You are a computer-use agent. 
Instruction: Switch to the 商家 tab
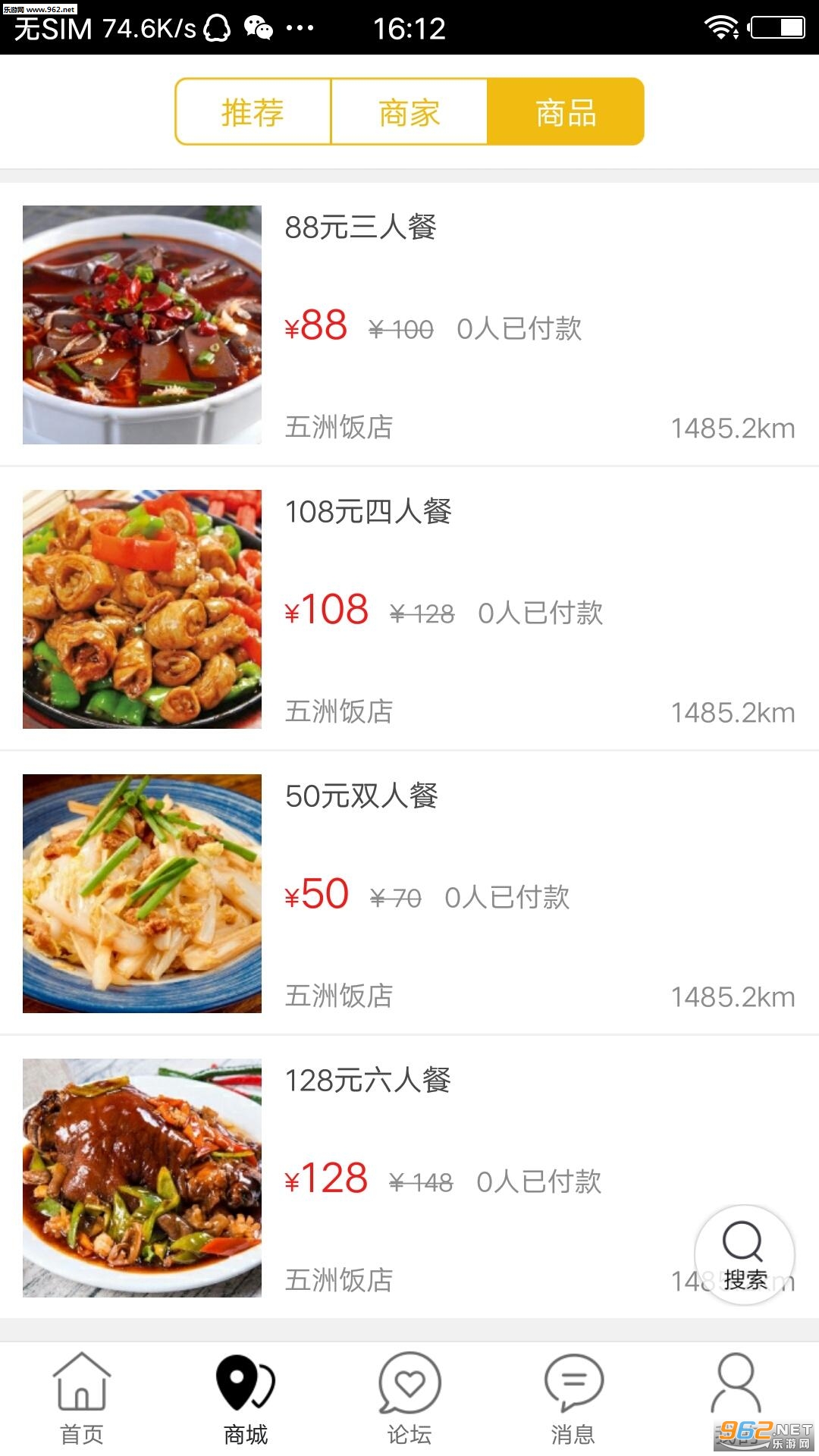click(x=409, y=112)
